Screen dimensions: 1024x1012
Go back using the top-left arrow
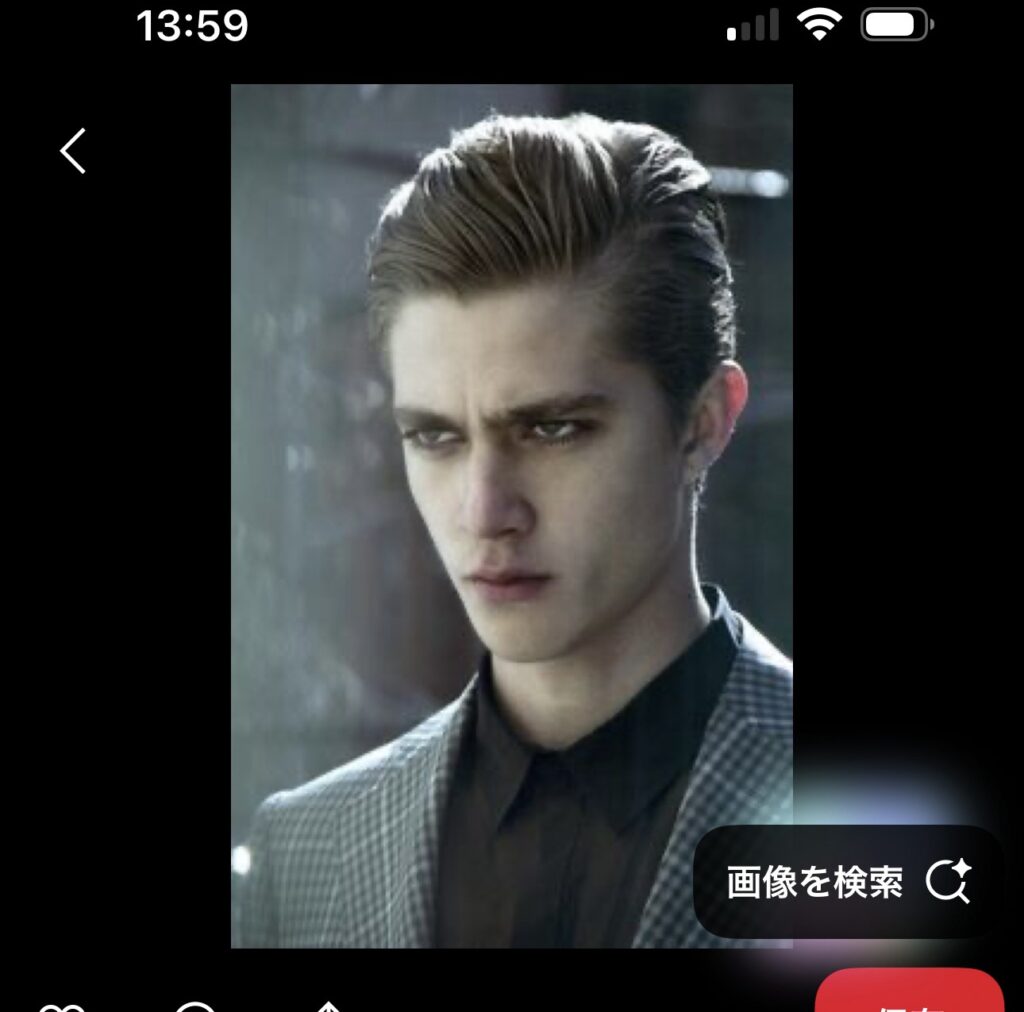click(73, 151)
